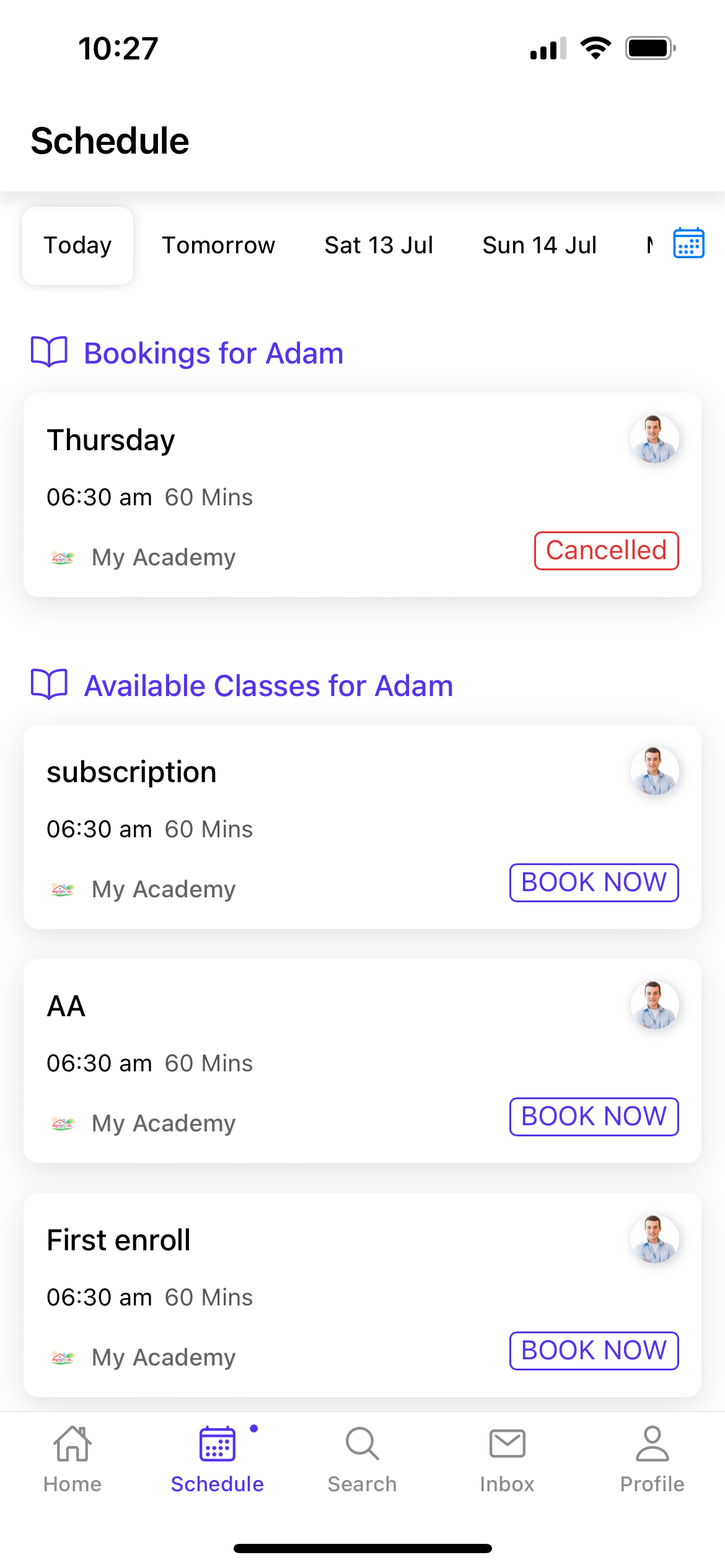Choose Sun 14 Jul date

540,245
